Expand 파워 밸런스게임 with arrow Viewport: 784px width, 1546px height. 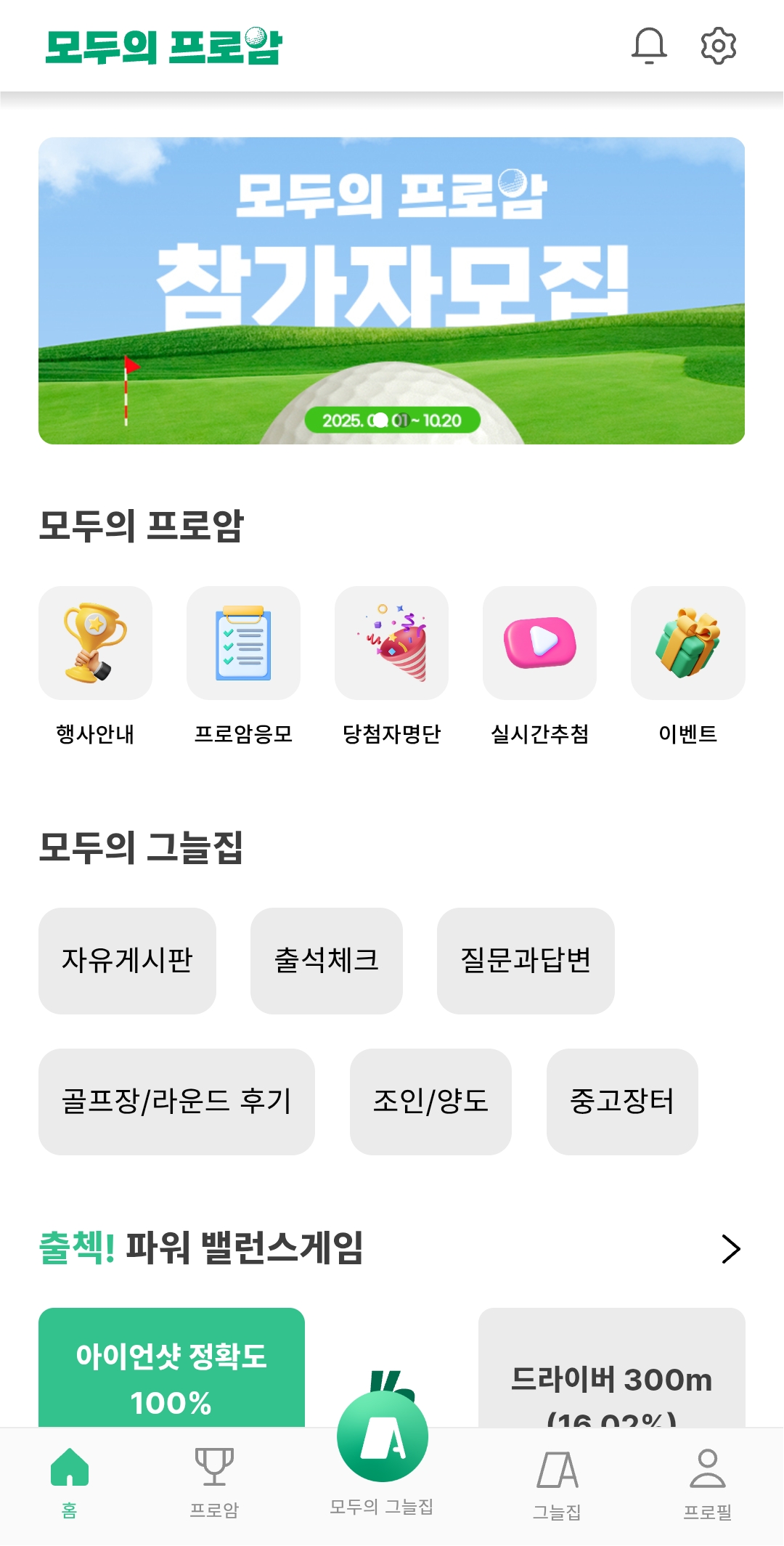pyautogui.click(x=730, y=1249)
